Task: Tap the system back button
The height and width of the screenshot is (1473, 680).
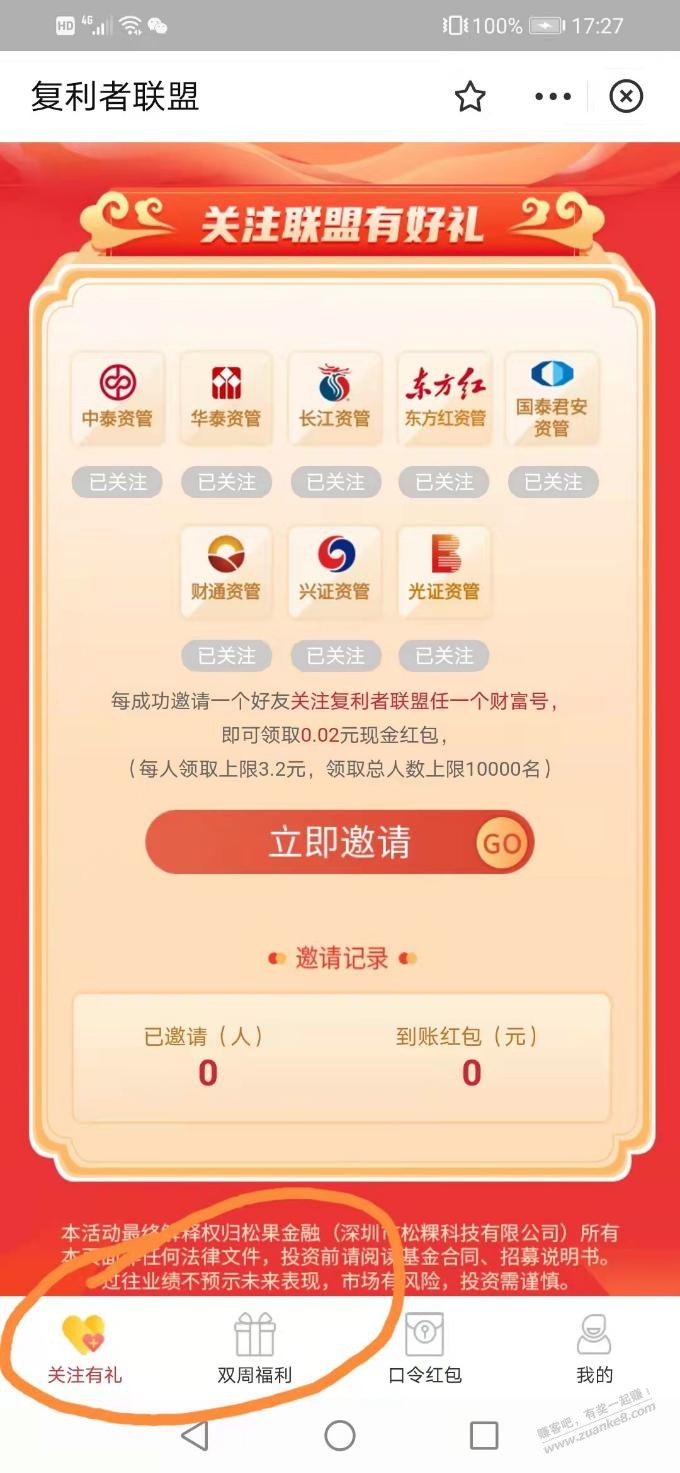Action: tap(195, 1436)
